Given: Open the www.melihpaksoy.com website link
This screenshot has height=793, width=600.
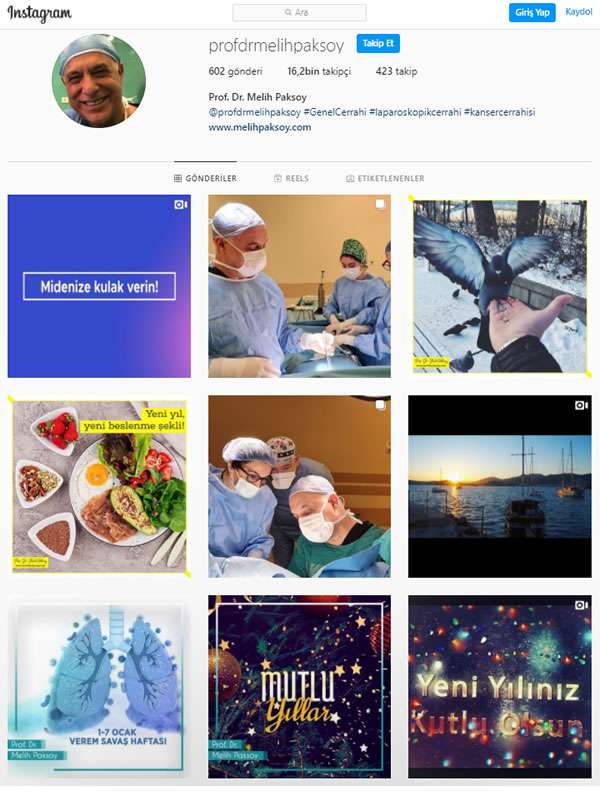Looking at the screenshot, I should point(260,127).
